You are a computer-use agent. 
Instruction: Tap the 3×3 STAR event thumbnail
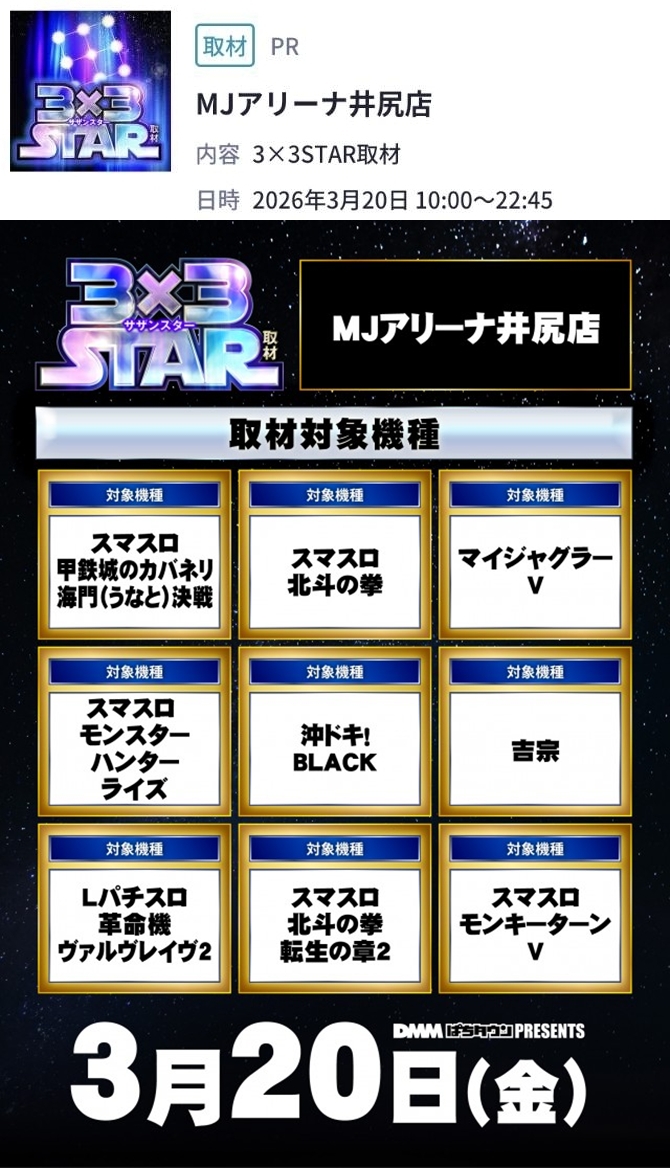[90, 92]
